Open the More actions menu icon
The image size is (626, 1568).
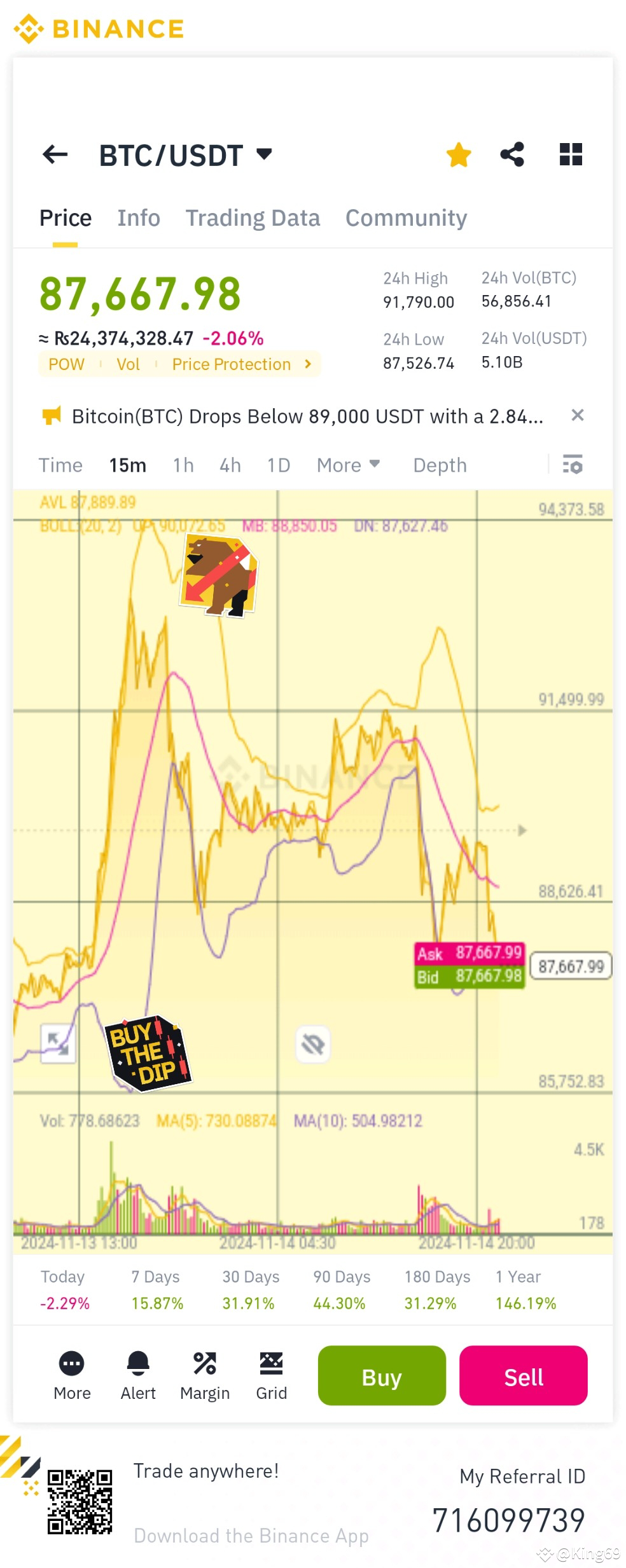[71, 1363]
